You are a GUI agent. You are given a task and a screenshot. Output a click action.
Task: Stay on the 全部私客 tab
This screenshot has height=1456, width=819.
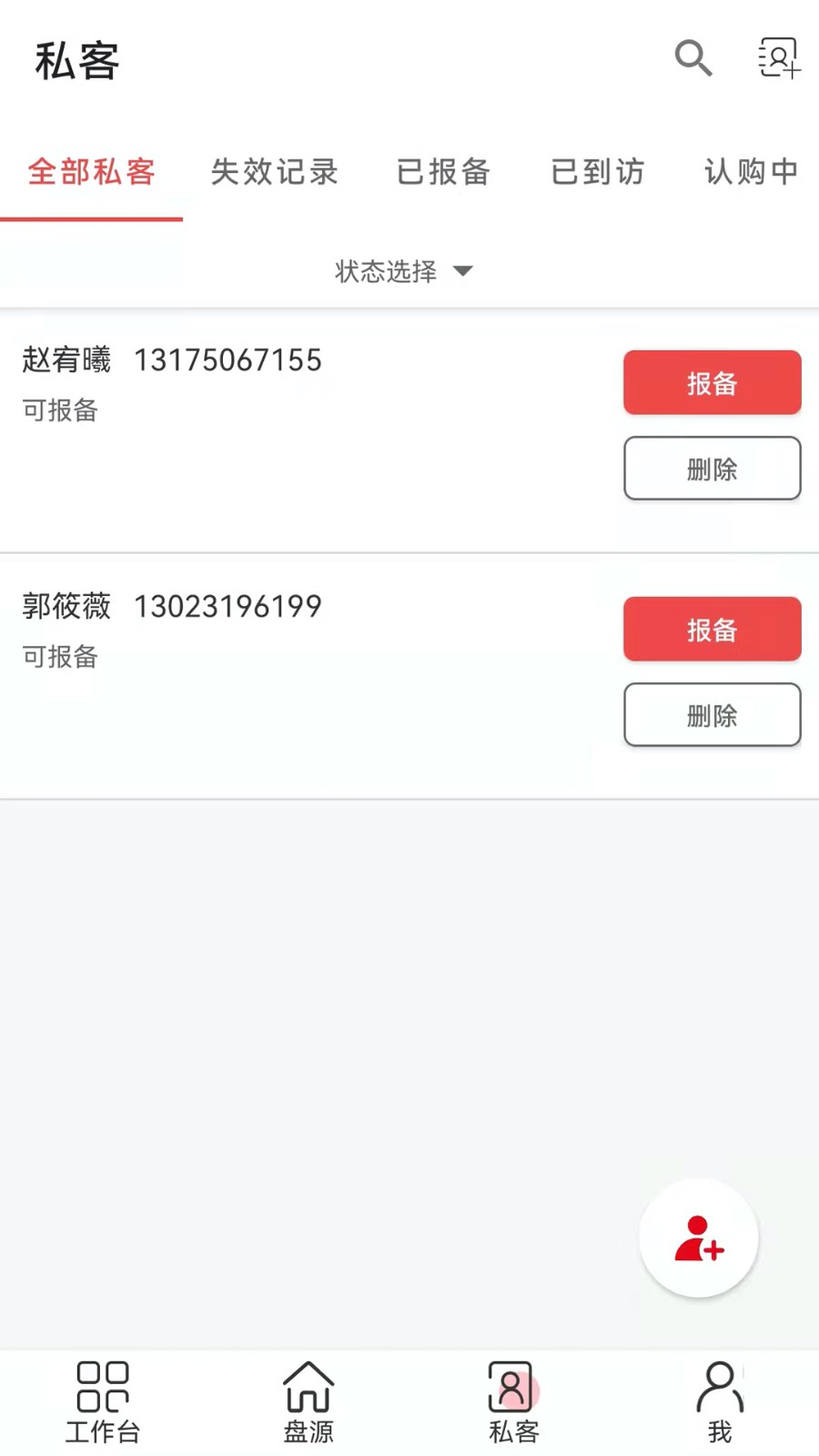coord(91,173)
